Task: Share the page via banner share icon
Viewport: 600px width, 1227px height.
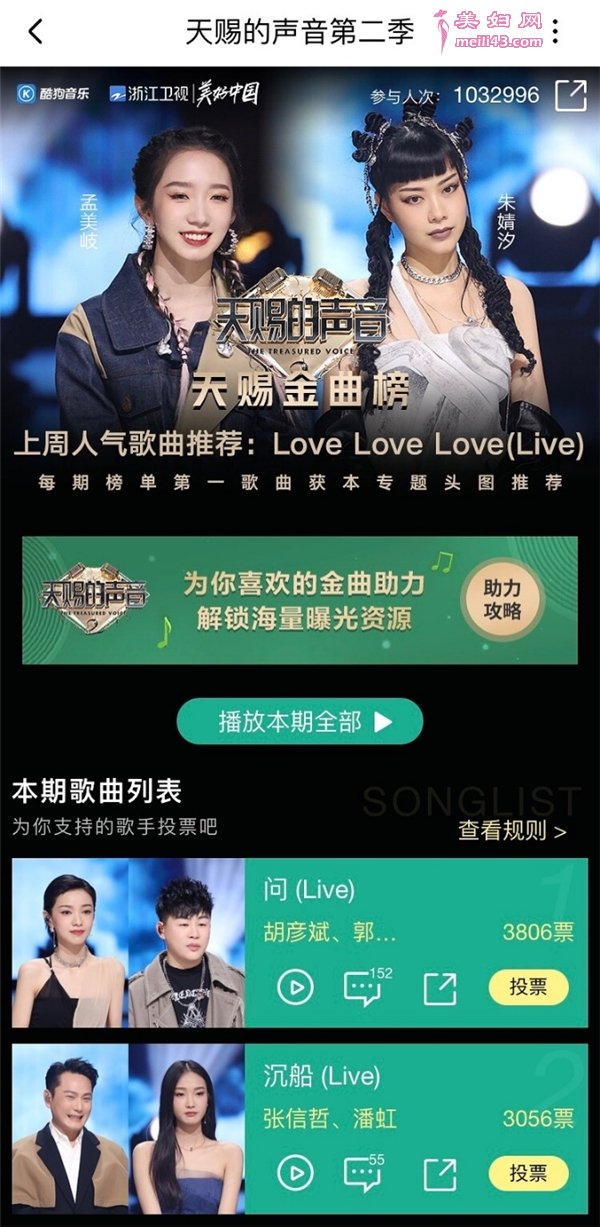Action: (570, 95)
